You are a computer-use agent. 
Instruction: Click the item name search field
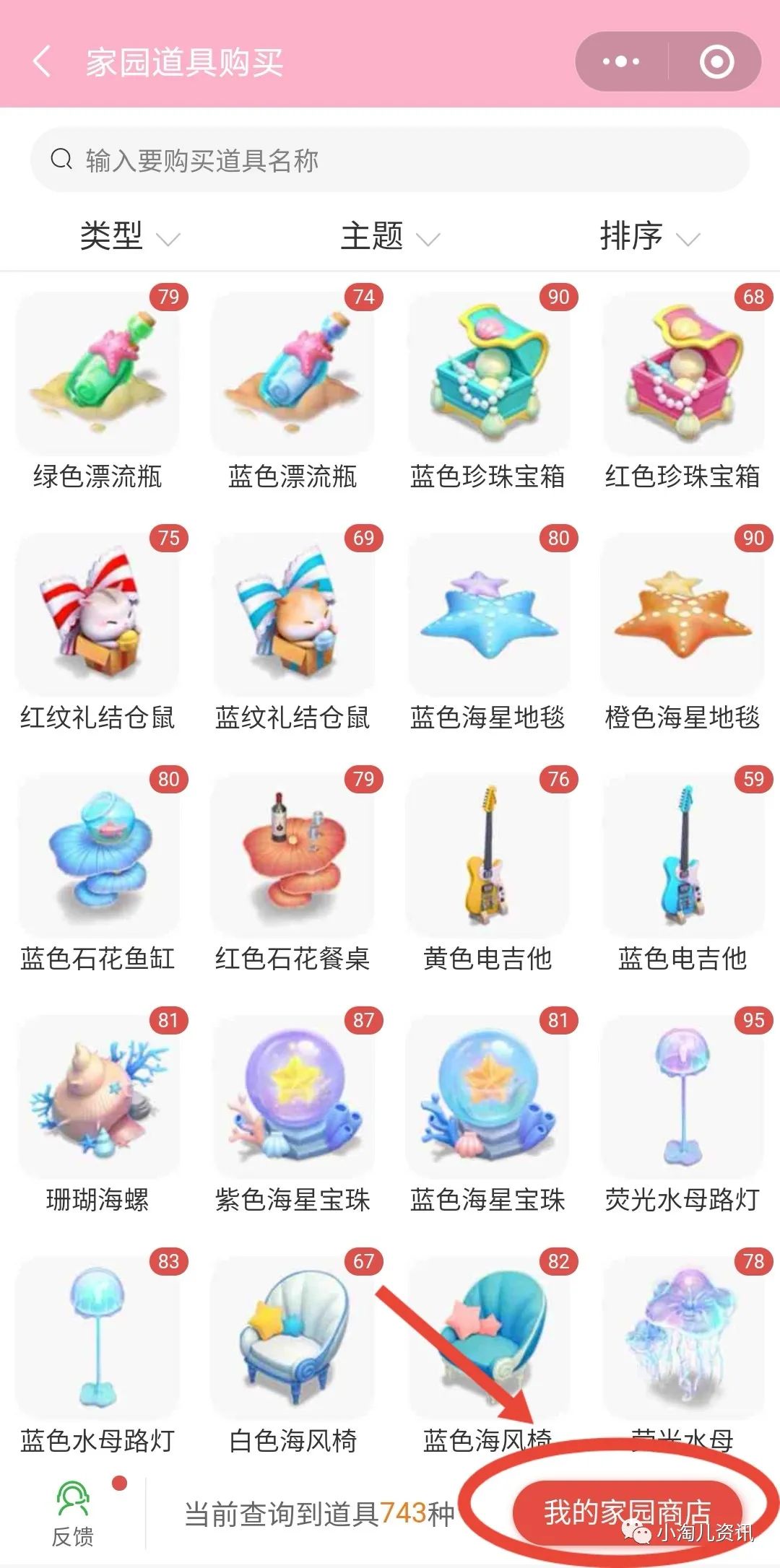(x=390, y=159)
